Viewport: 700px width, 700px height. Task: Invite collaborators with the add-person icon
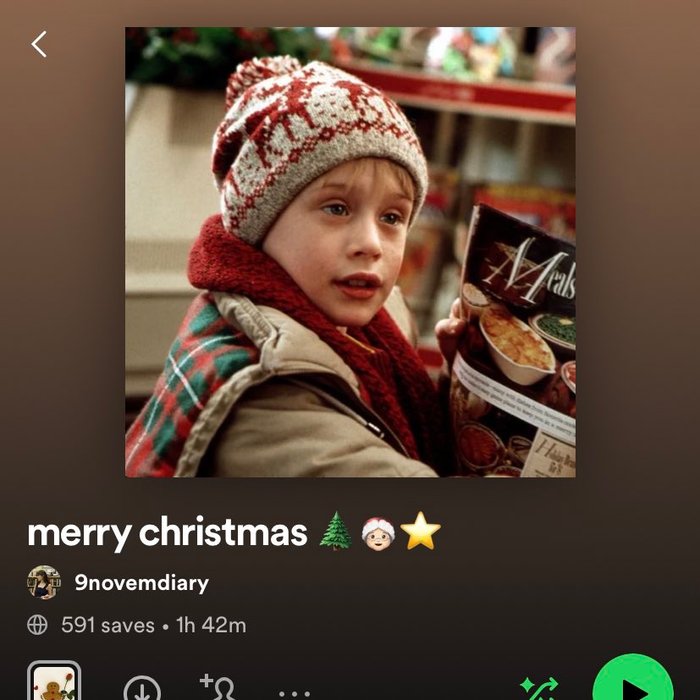[x=217, y=688]
